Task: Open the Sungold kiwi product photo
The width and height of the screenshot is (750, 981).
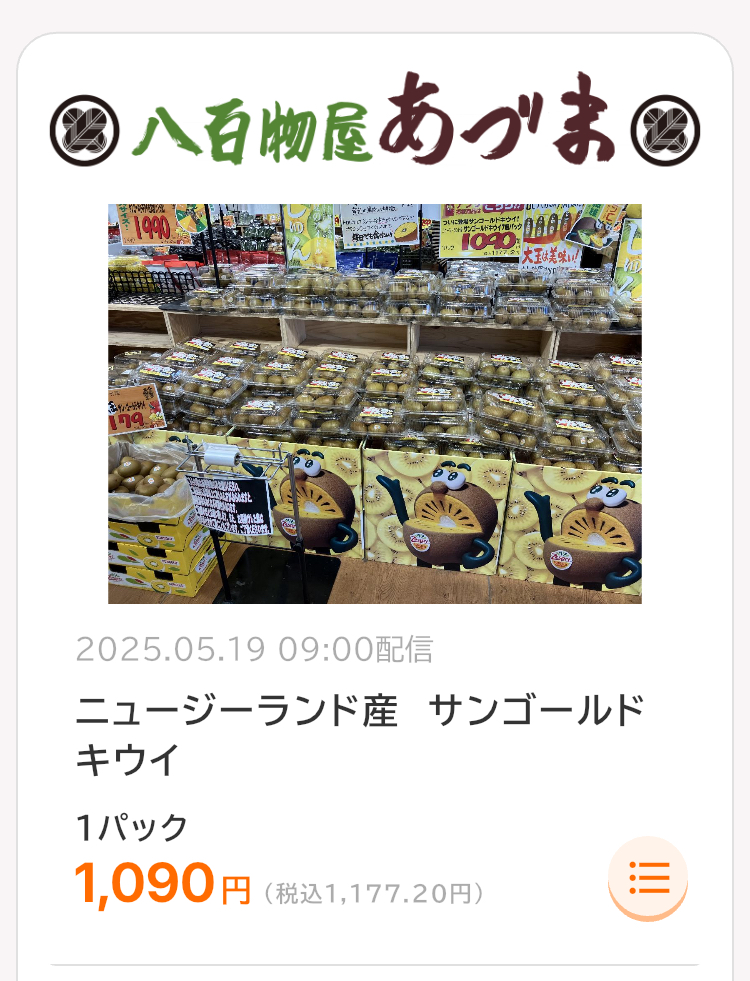Action: (375, 403)
